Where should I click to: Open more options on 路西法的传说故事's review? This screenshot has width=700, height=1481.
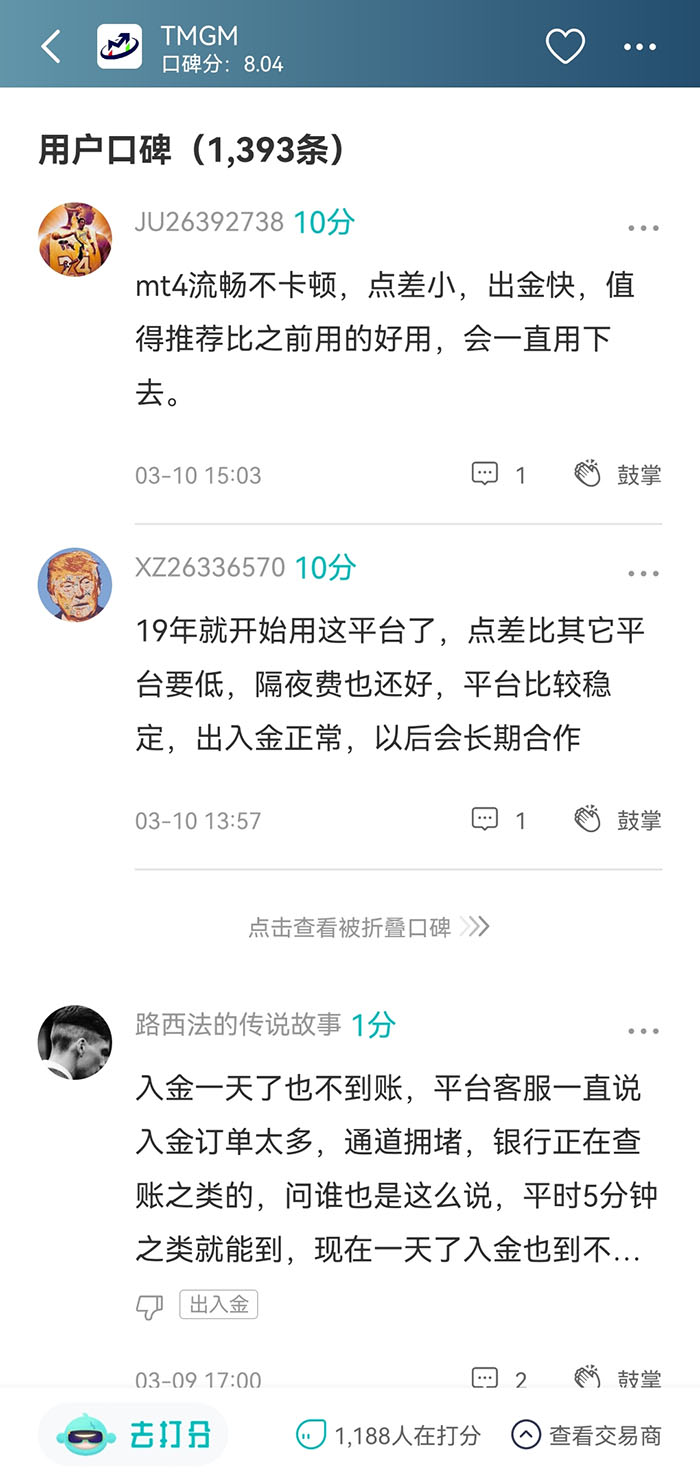(643, 1031)
